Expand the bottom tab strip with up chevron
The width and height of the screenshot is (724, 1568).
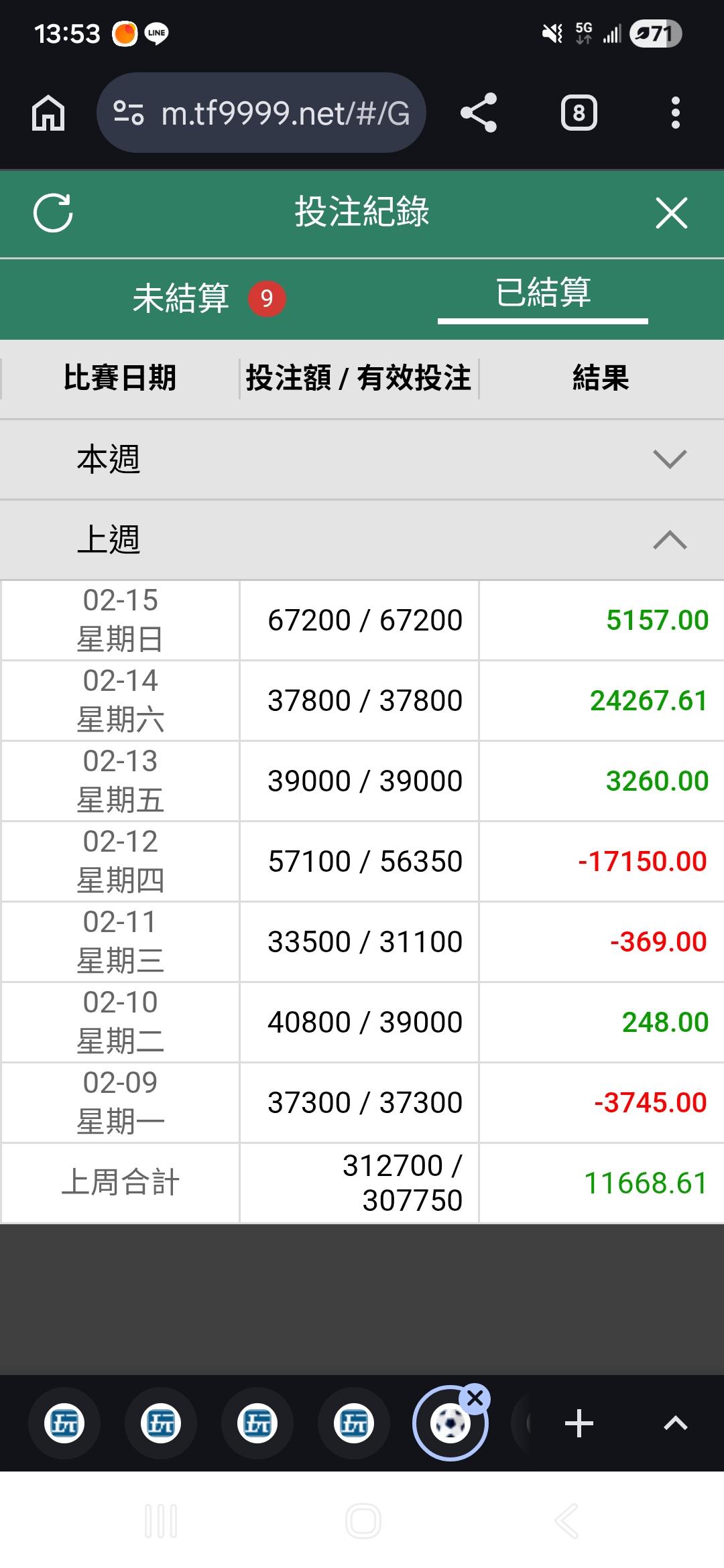pos(675,1423)
